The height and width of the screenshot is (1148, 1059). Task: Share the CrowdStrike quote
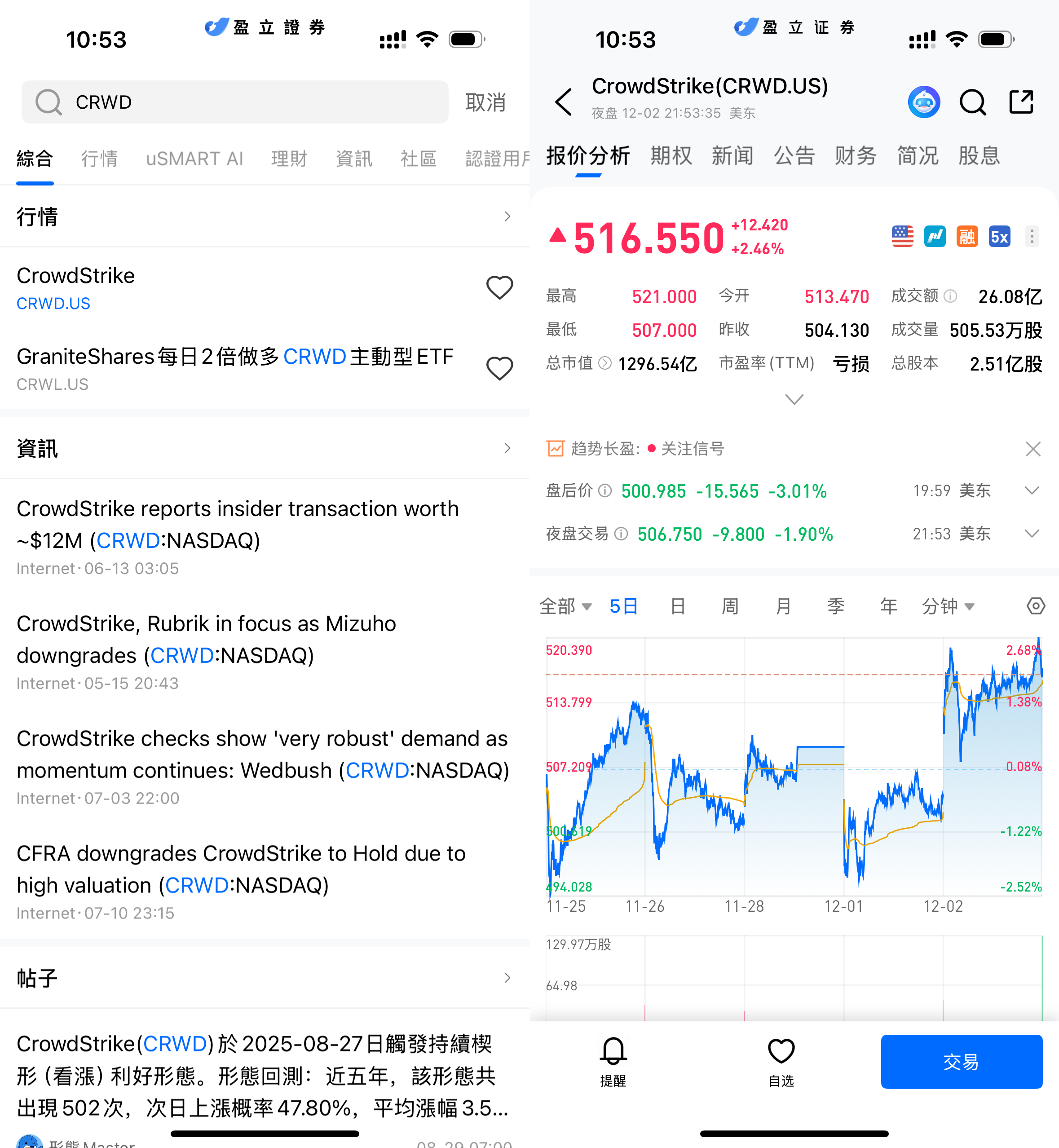(1021, 102)
